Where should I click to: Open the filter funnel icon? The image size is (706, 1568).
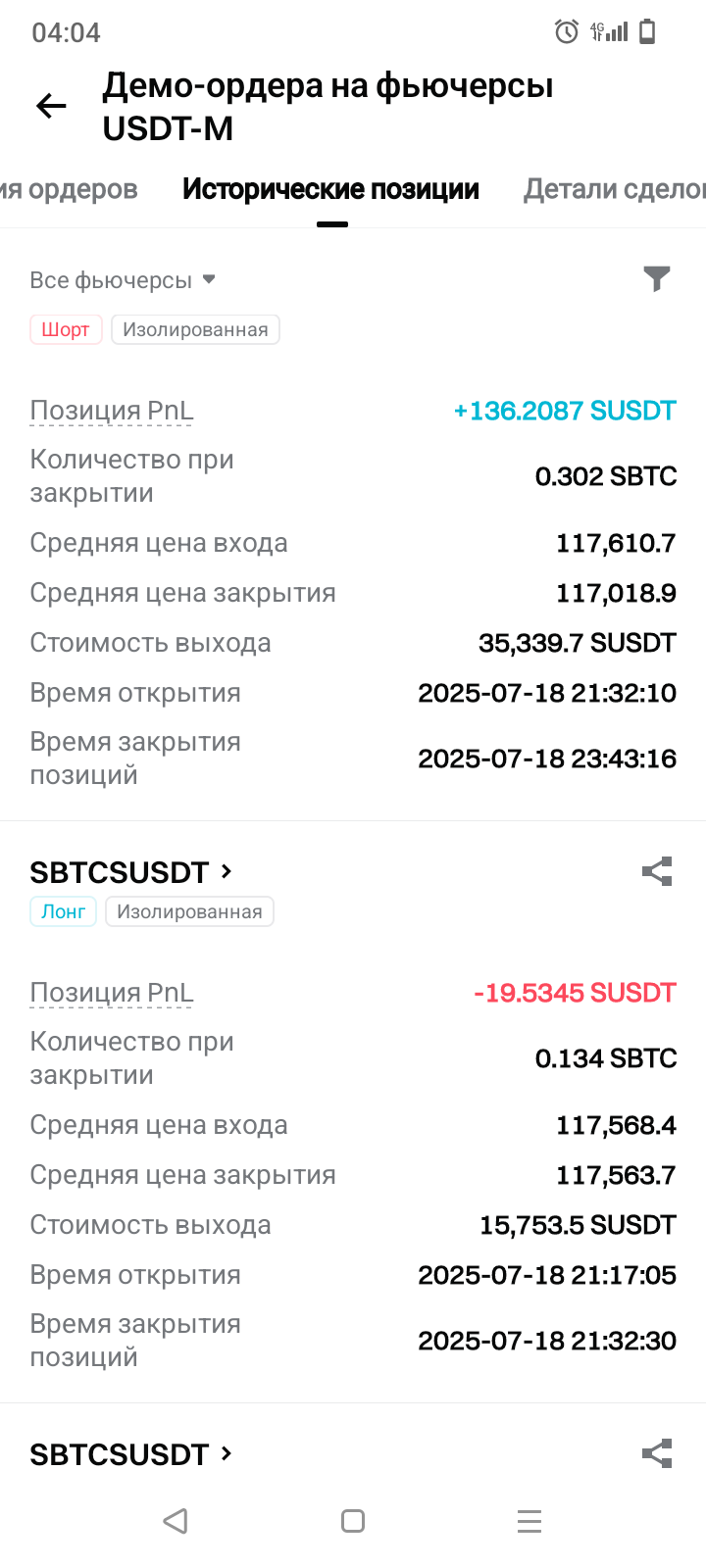pyautogui.click(x=657, y=279)
